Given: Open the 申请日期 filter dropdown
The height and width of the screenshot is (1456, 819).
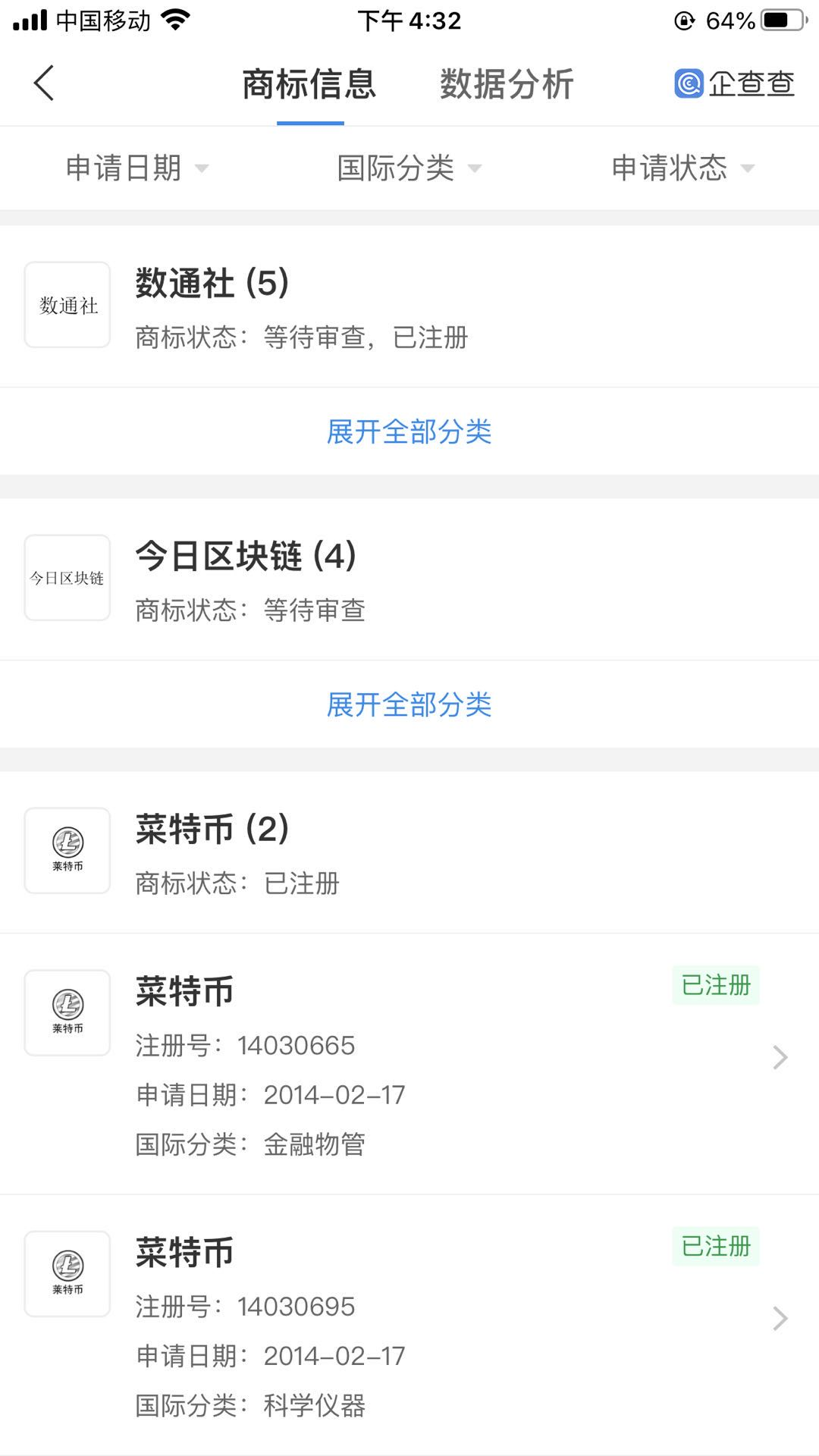Looking at the screenshot, I should pyautogui.click(x=136, y=168).
